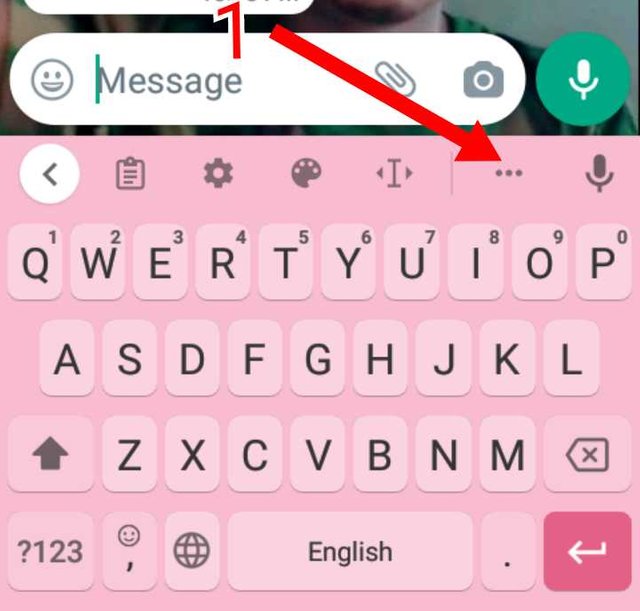The image size is (640, 611).
Task: Focus the Message text field
Action: pyautogui.click(x=220, y=80)
